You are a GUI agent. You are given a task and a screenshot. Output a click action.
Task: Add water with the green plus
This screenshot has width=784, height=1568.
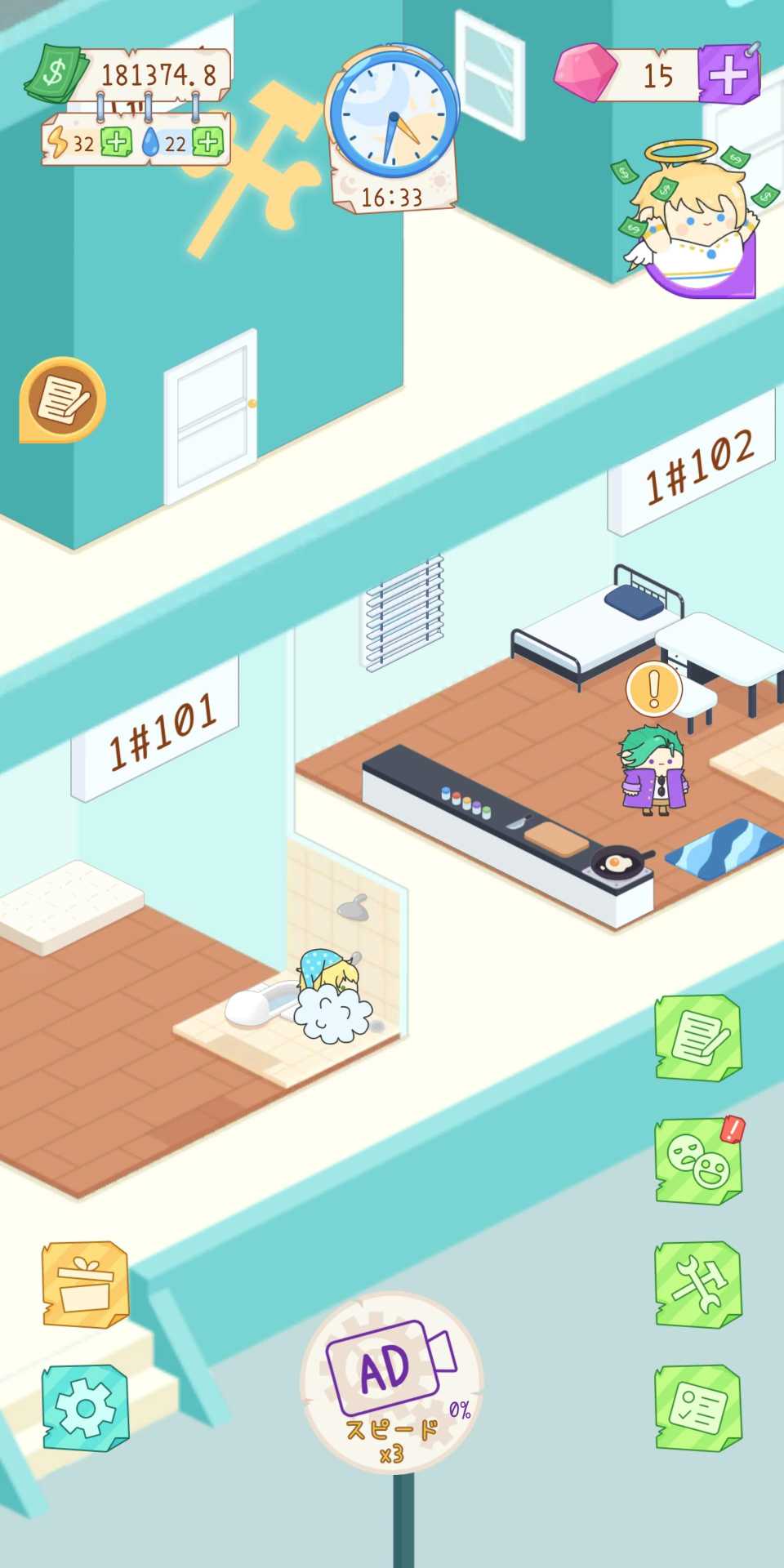[209, 143]
